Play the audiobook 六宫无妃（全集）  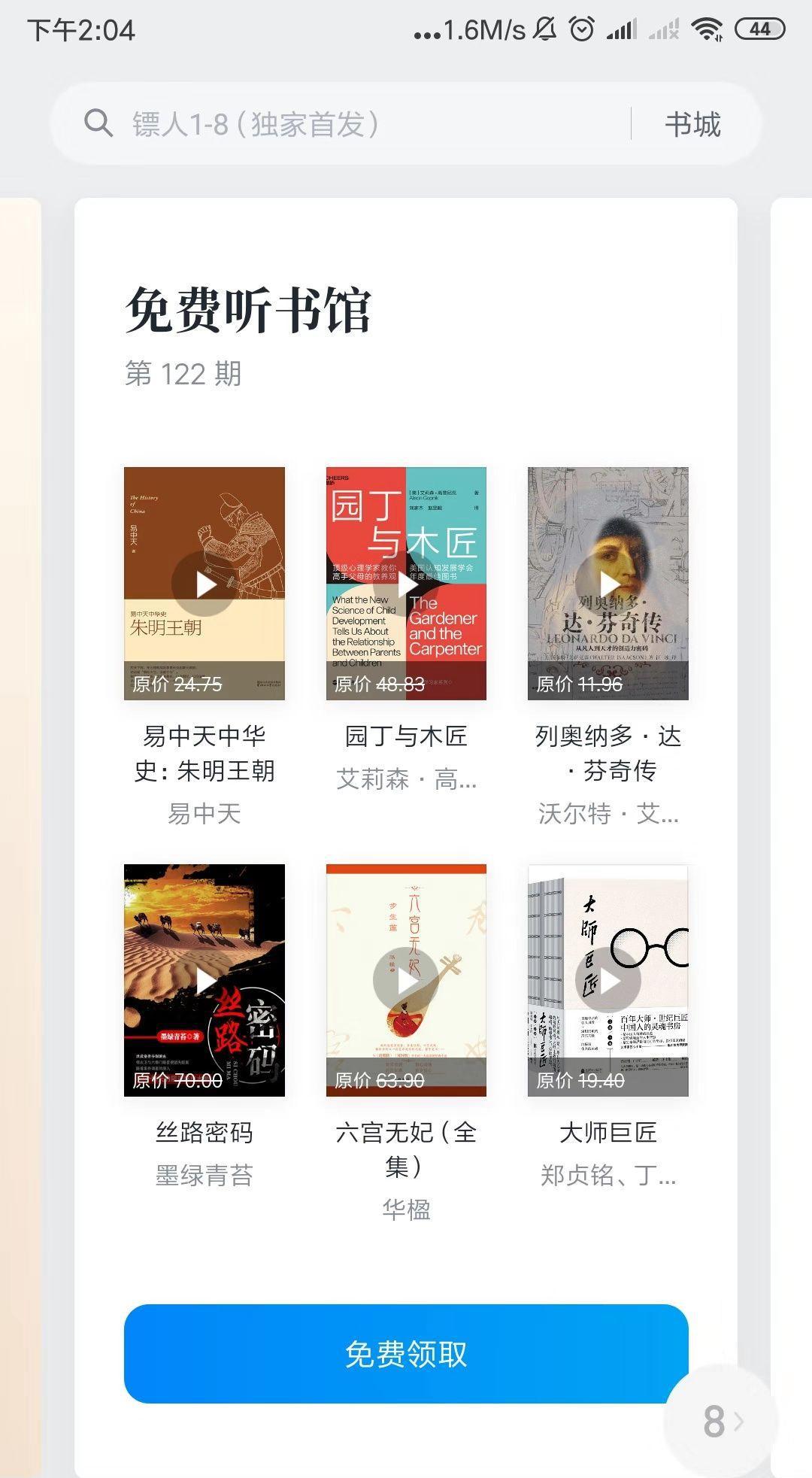[406, 980]
